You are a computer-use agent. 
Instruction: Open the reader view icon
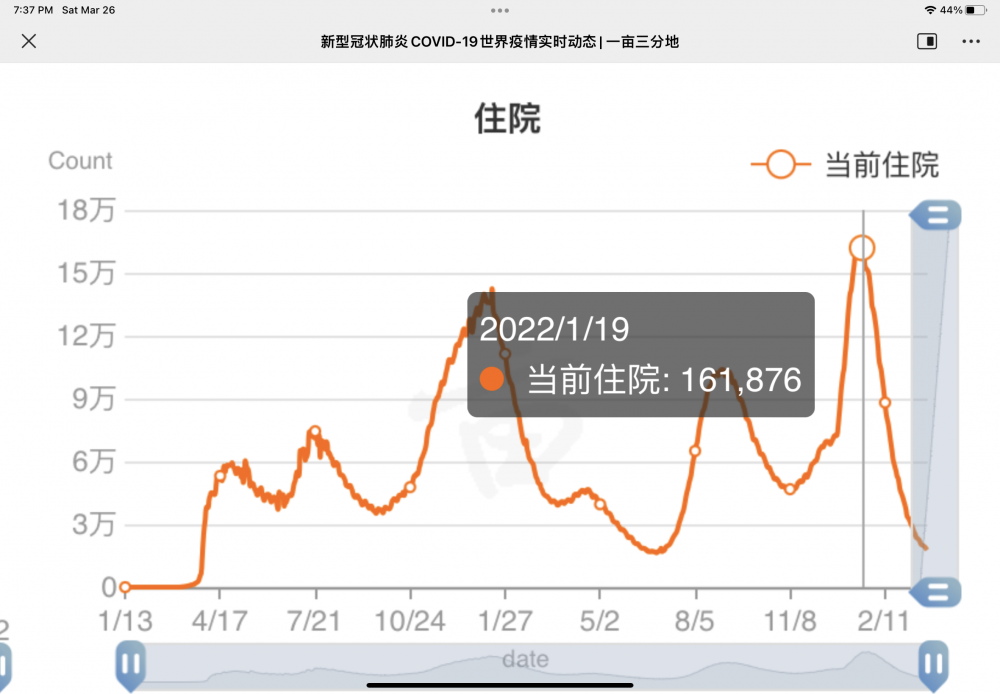(927, 42)
